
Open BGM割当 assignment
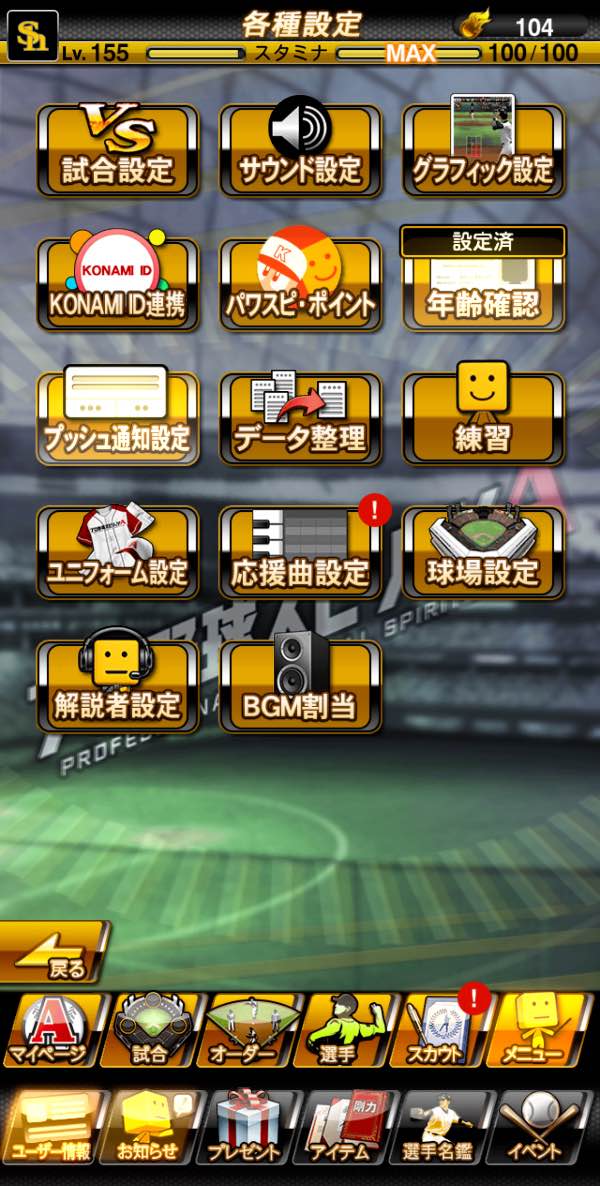coord(300,686)
